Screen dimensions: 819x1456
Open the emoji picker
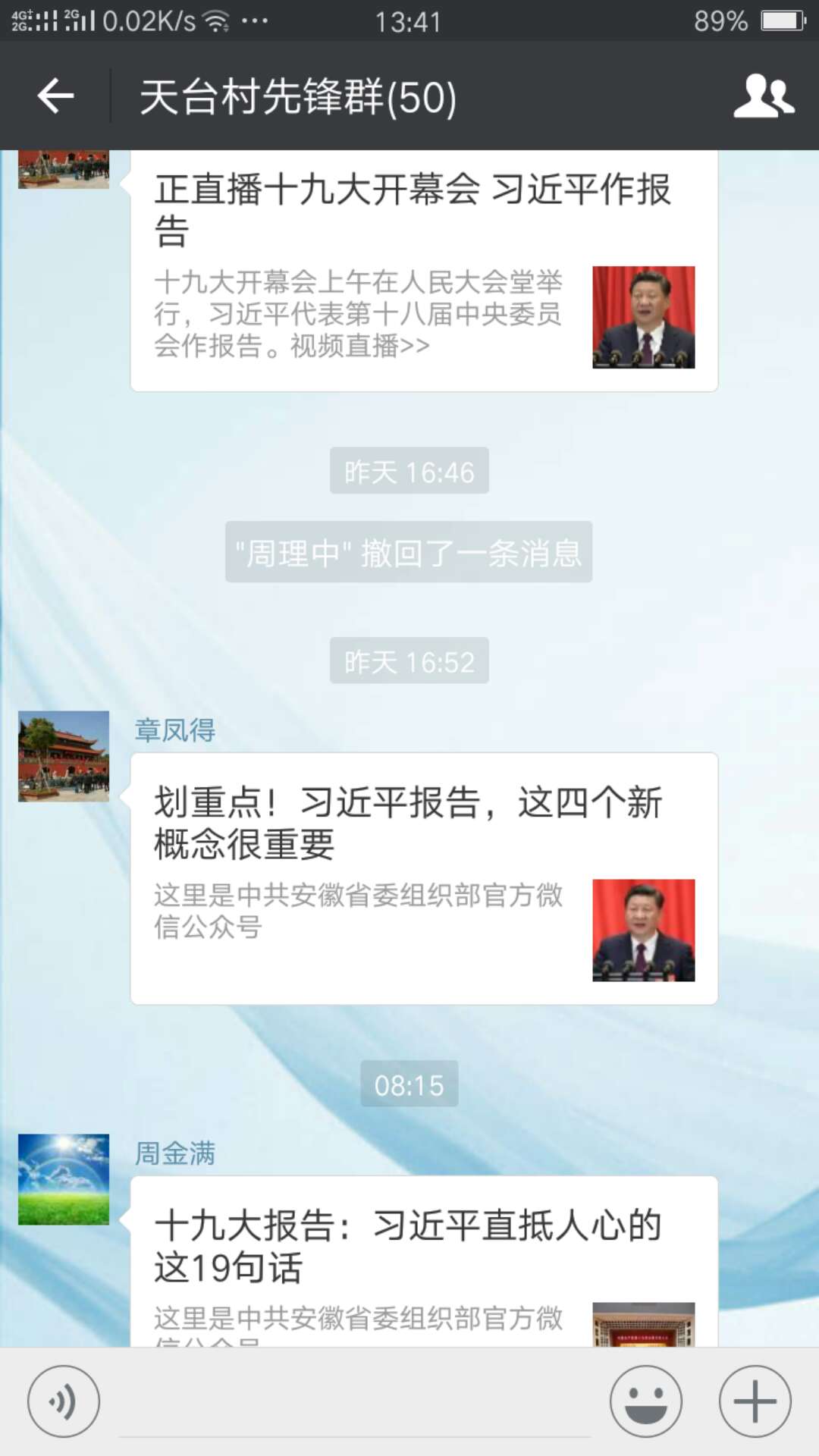[x=645, y=1401]
